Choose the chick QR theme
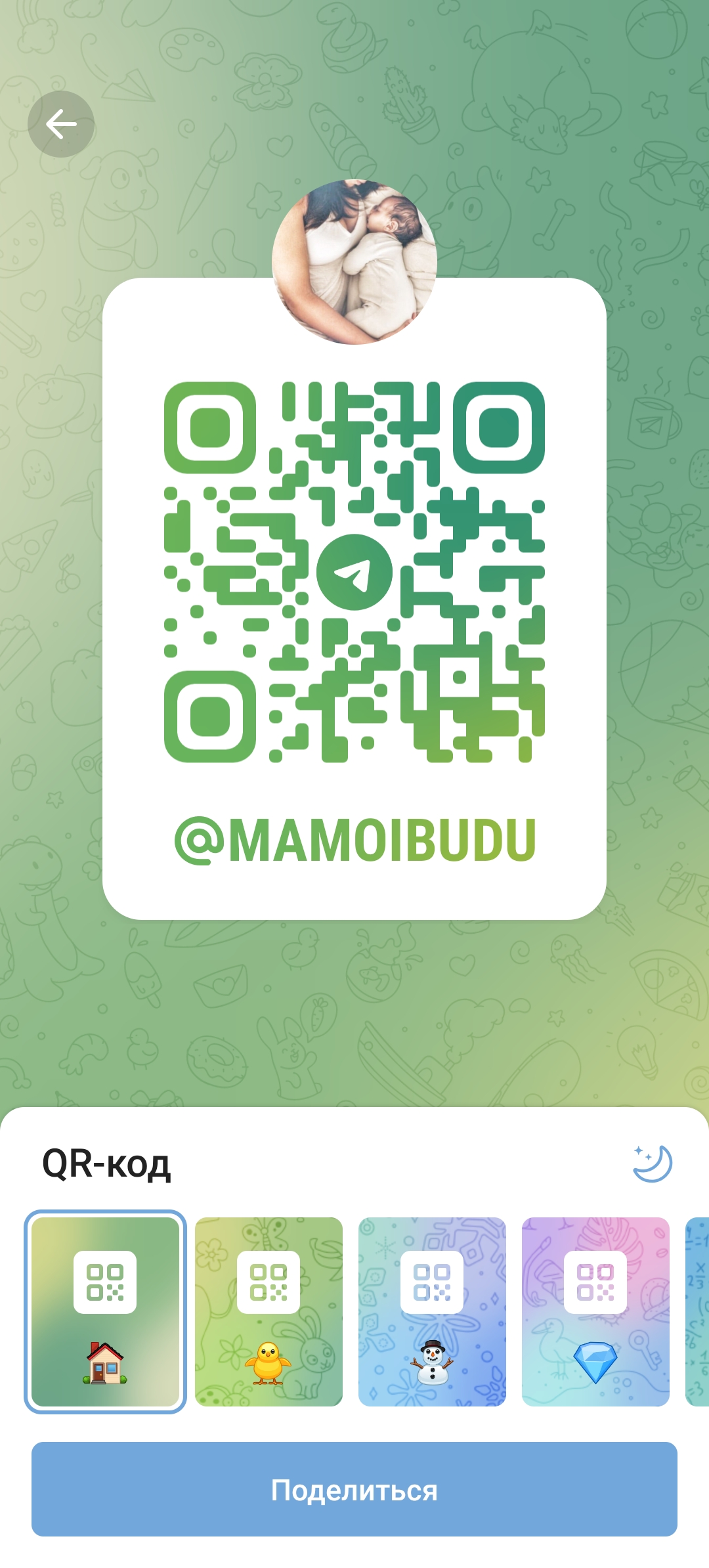709x1568 pixels. click(269, 1312)
